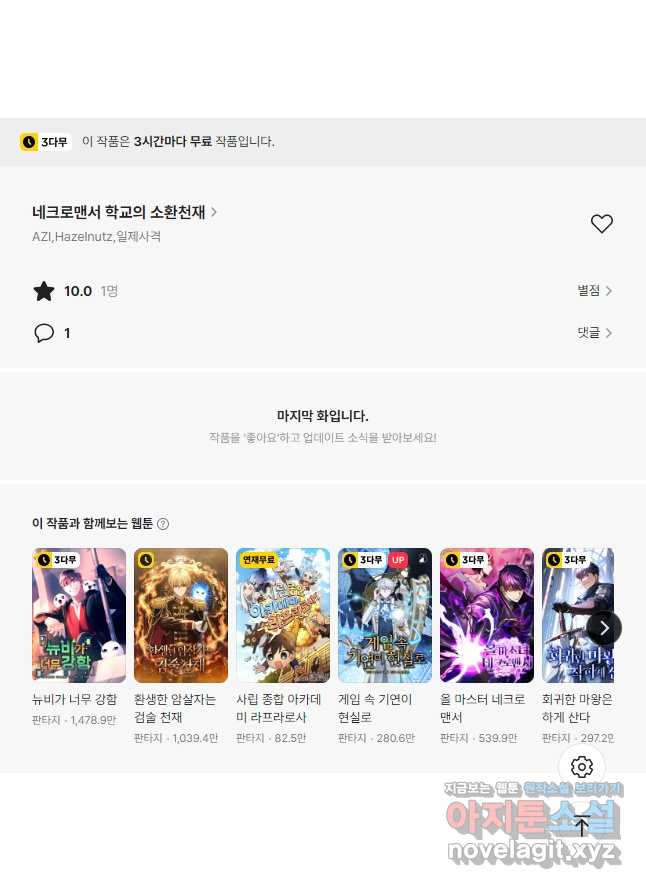
Task: Open webtoon 사립 종합 아카데미 라프라로사
Action: (283, 615)
